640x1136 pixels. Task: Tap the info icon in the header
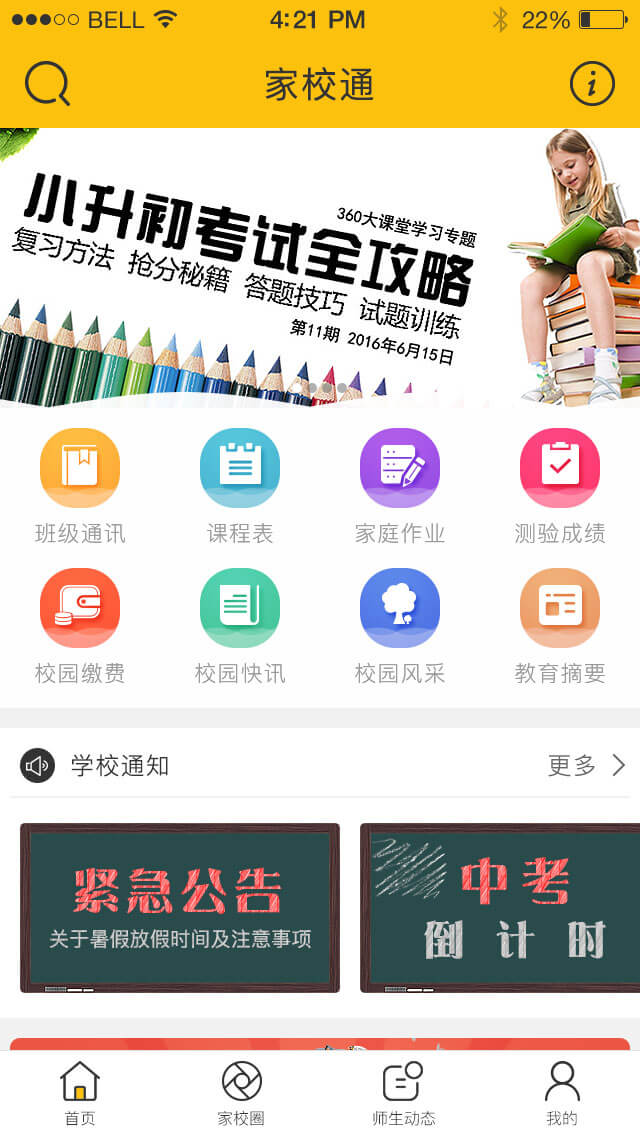click(592, 84)
